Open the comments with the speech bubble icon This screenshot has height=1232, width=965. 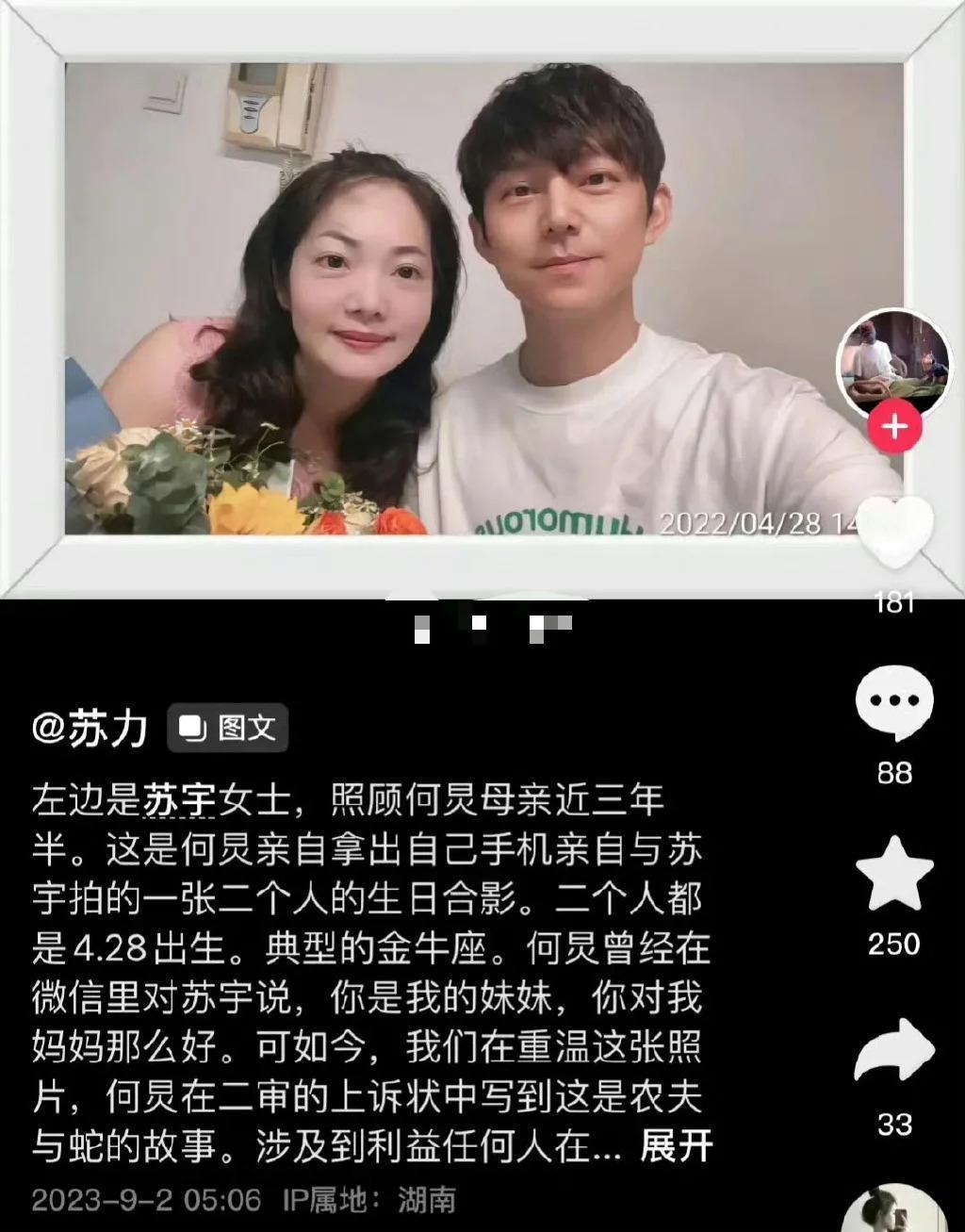892,702
